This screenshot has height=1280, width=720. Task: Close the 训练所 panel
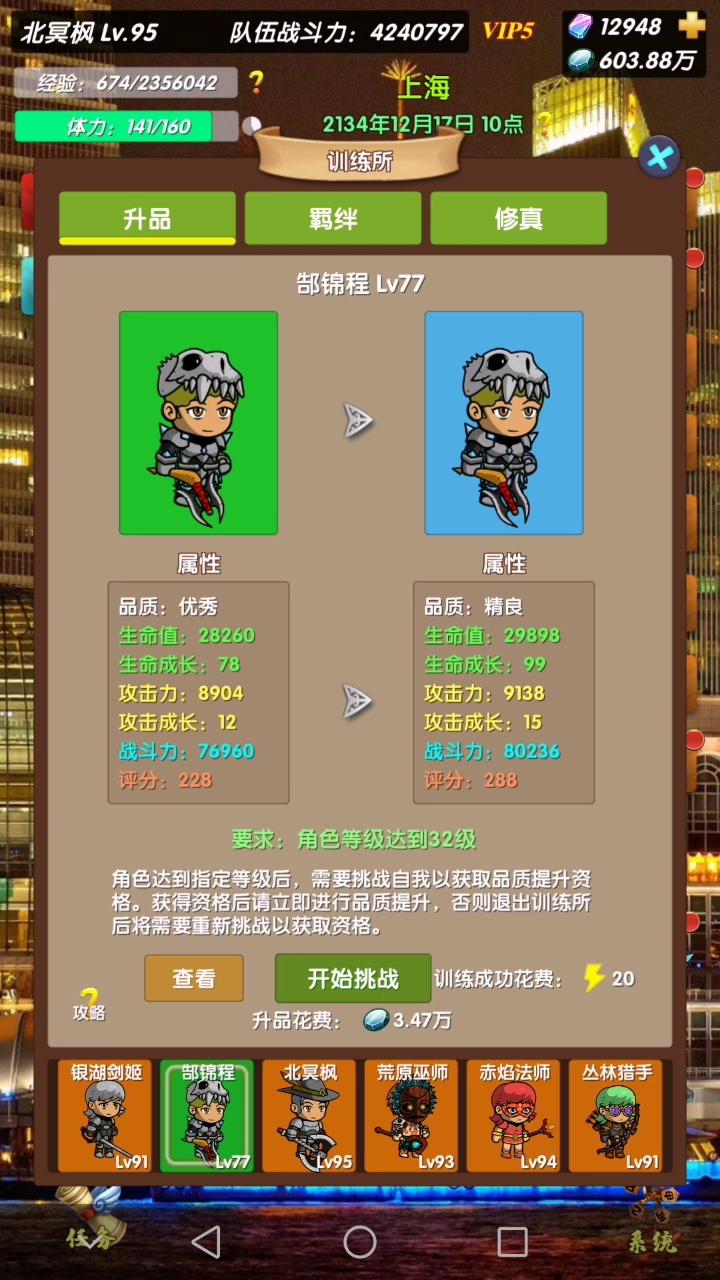point(659,157)
